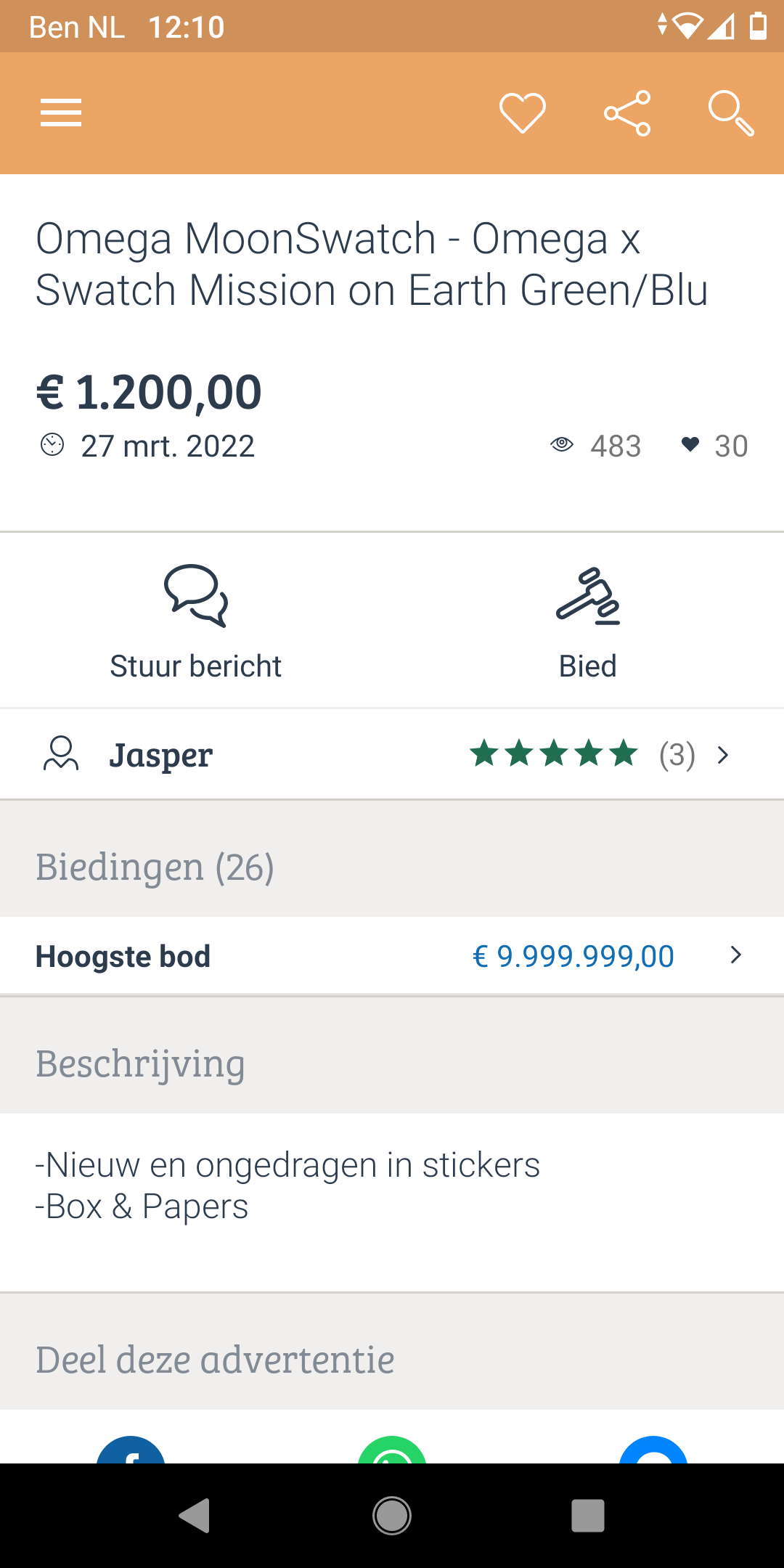784x1568 pixels.
Task: Open the hamburger menu
Action: pyautogui.click(x=61, y=113)
